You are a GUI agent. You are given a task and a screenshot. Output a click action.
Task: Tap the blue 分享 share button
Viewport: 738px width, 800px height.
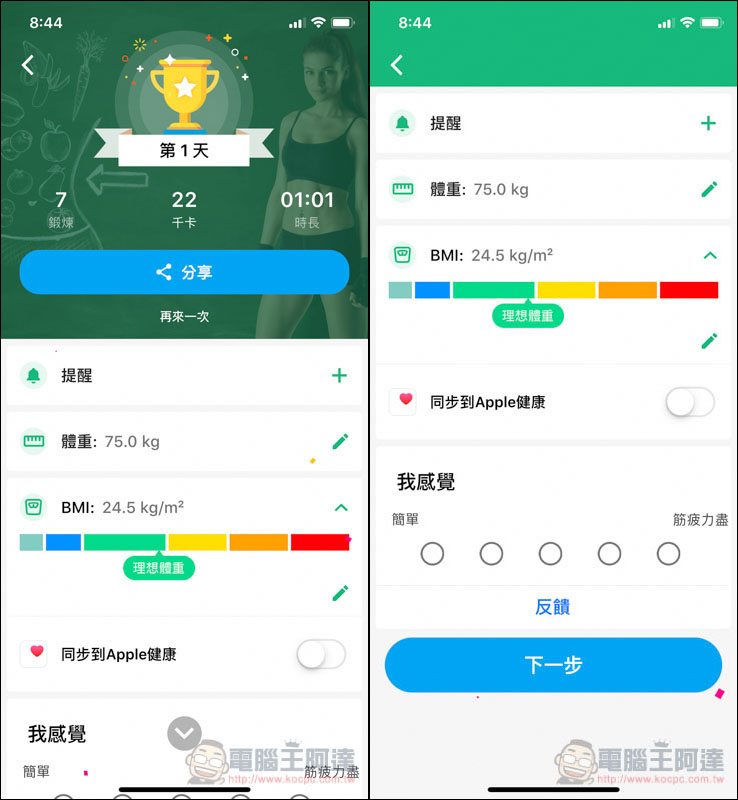click(x=184, y=272)
